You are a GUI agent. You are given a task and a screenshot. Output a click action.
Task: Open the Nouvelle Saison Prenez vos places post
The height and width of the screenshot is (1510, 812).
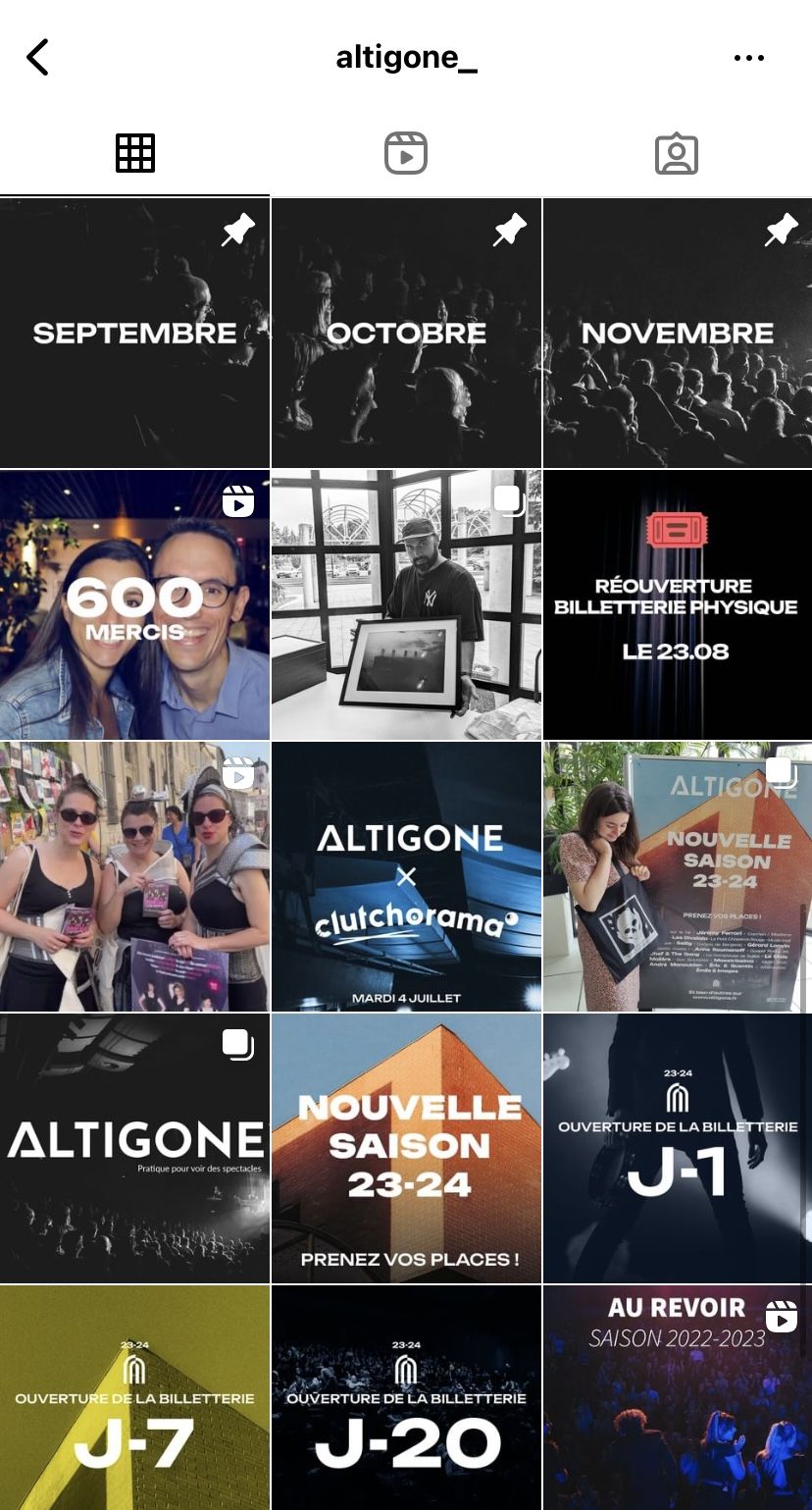click(406, 1149)
